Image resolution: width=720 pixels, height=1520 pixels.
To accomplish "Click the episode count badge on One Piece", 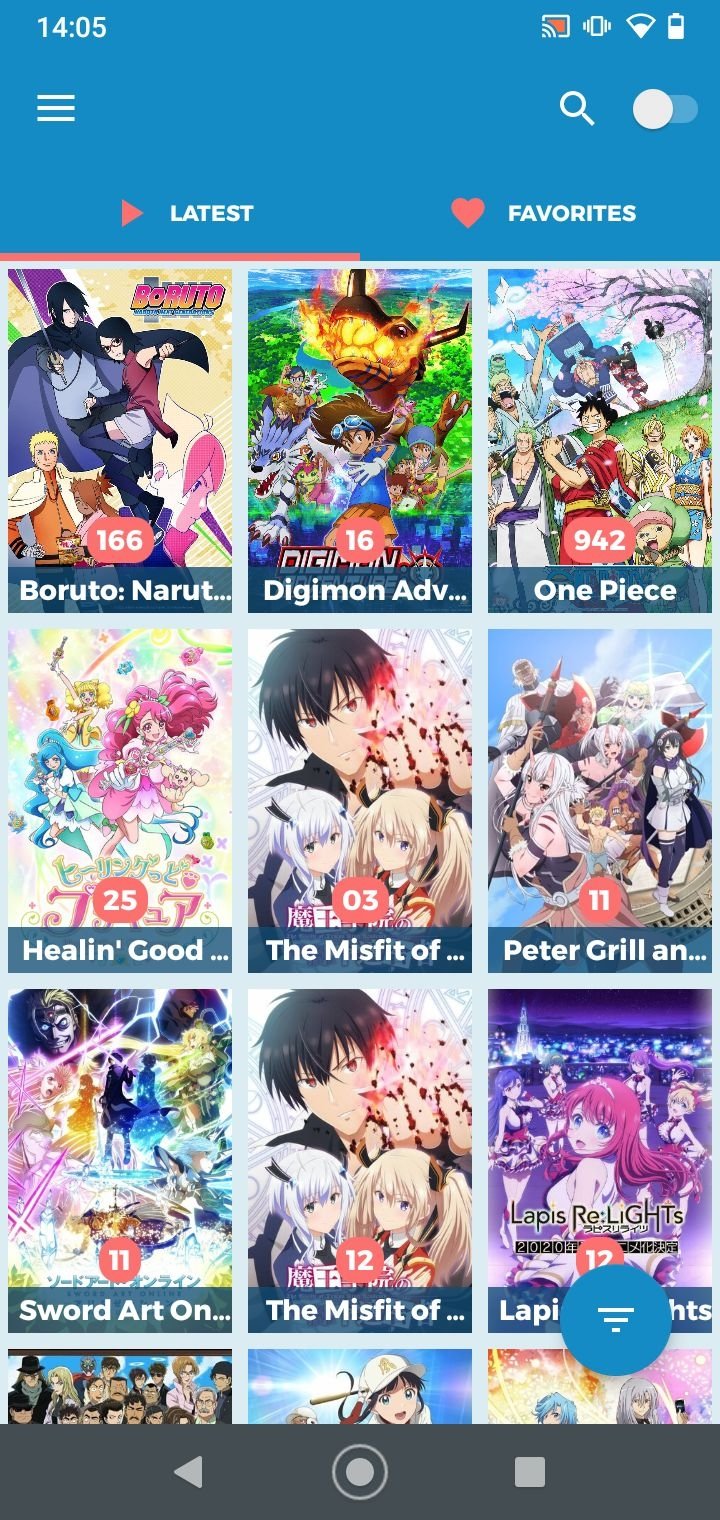I will (x=600, y=540).
